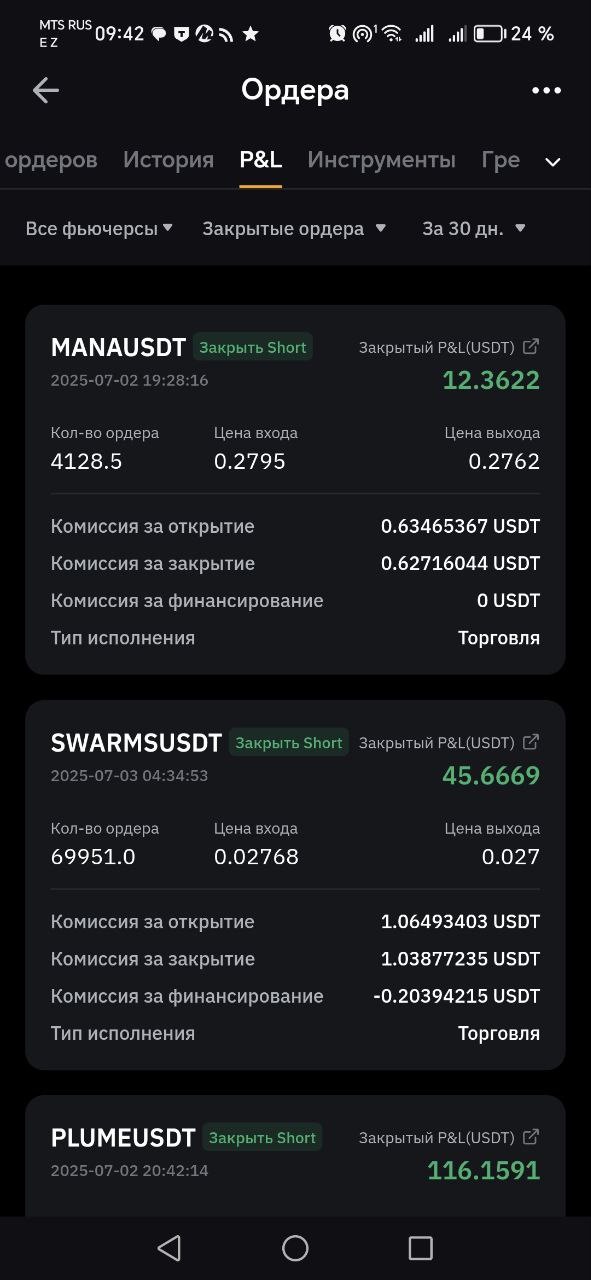Select the P&L tab
591x1280 pixels.
point(260,160)
